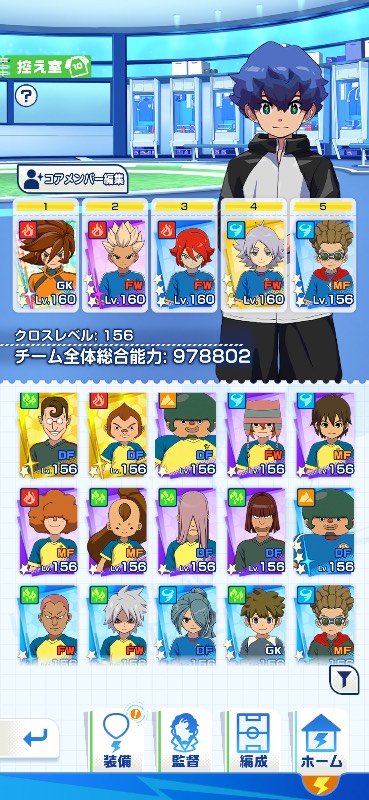
Task: Select the blond spiky-hair FW in slot 2
Action: pos(115,256)
